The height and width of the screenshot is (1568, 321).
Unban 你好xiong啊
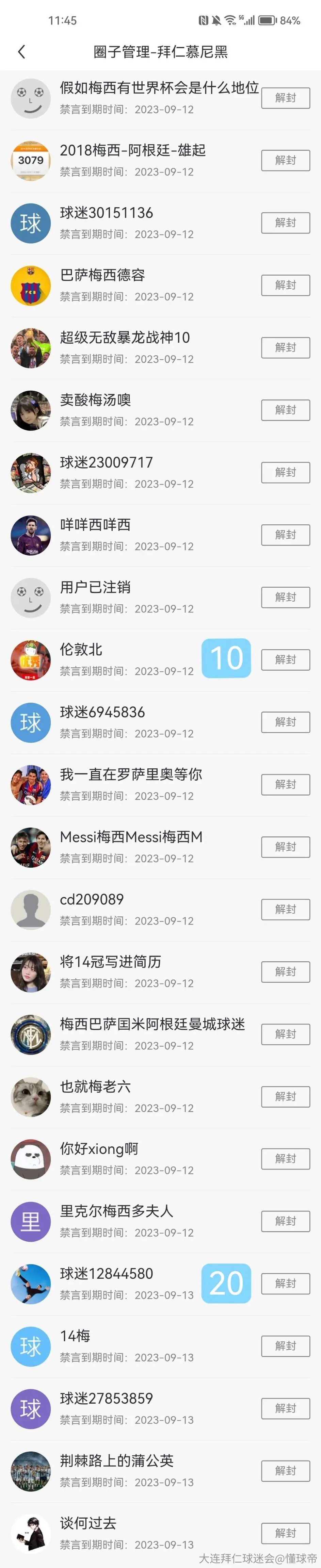286,1158
